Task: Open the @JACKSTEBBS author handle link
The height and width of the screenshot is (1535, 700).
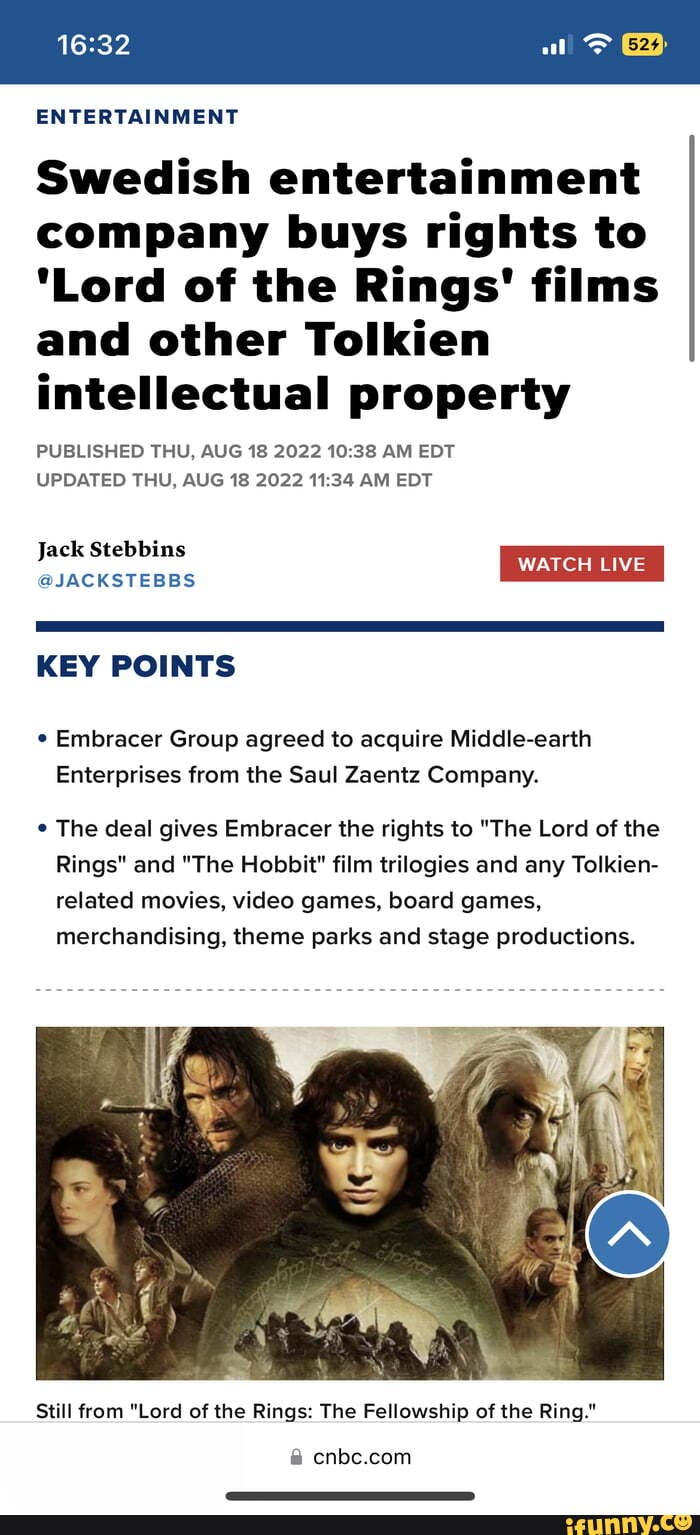Action: pos(116,581)
